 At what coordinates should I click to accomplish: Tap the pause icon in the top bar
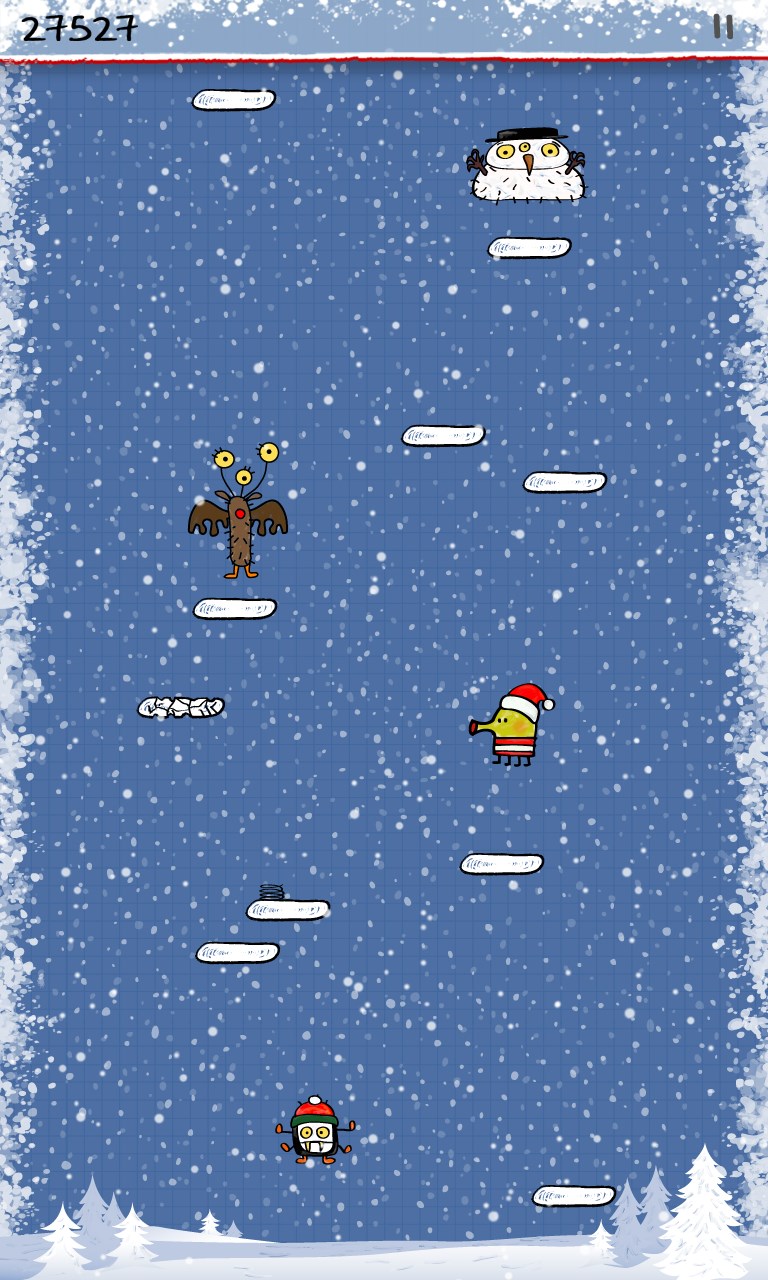[x=722, y=27]
